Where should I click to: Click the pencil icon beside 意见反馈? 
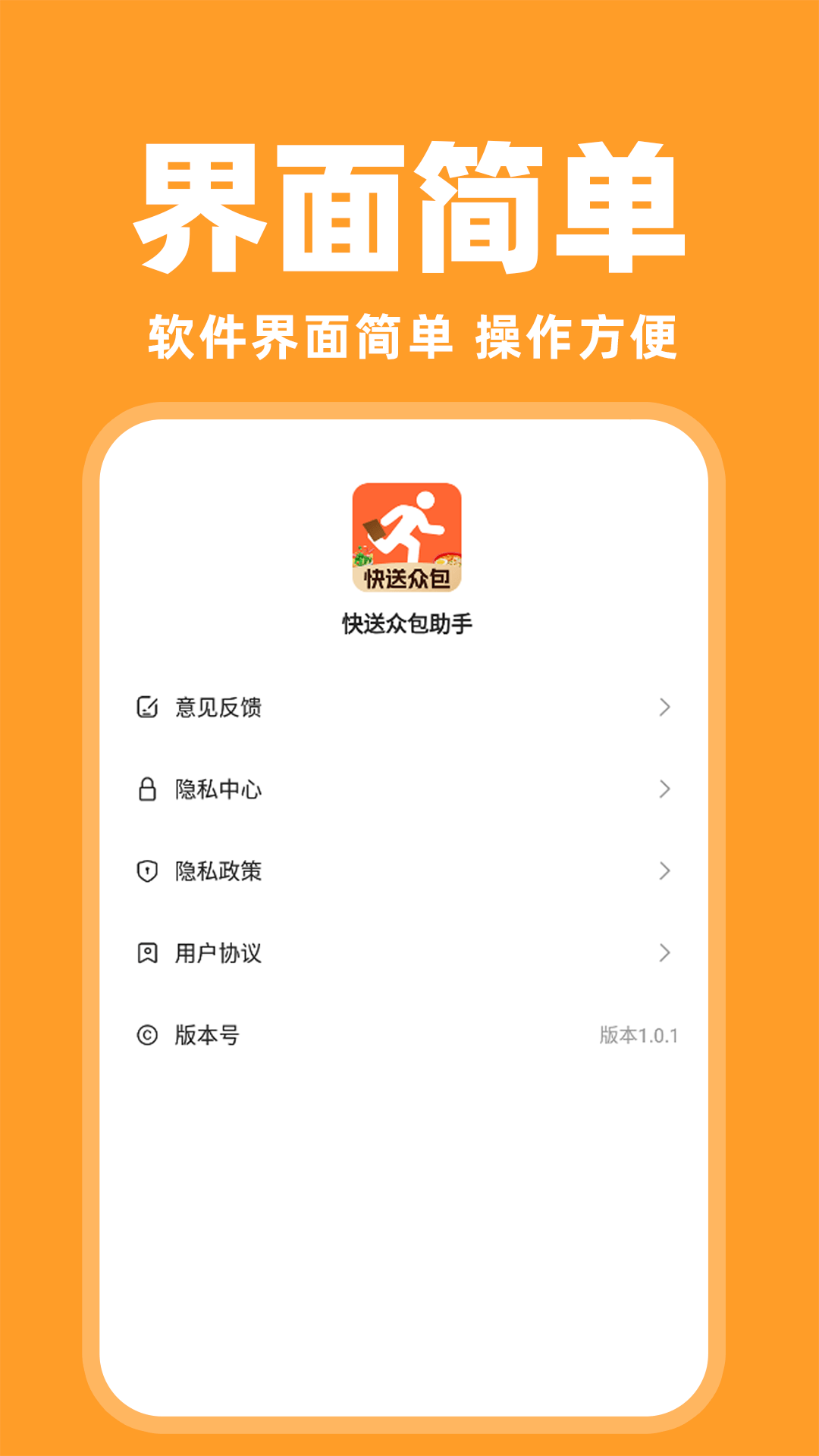[x=149, y=707]
